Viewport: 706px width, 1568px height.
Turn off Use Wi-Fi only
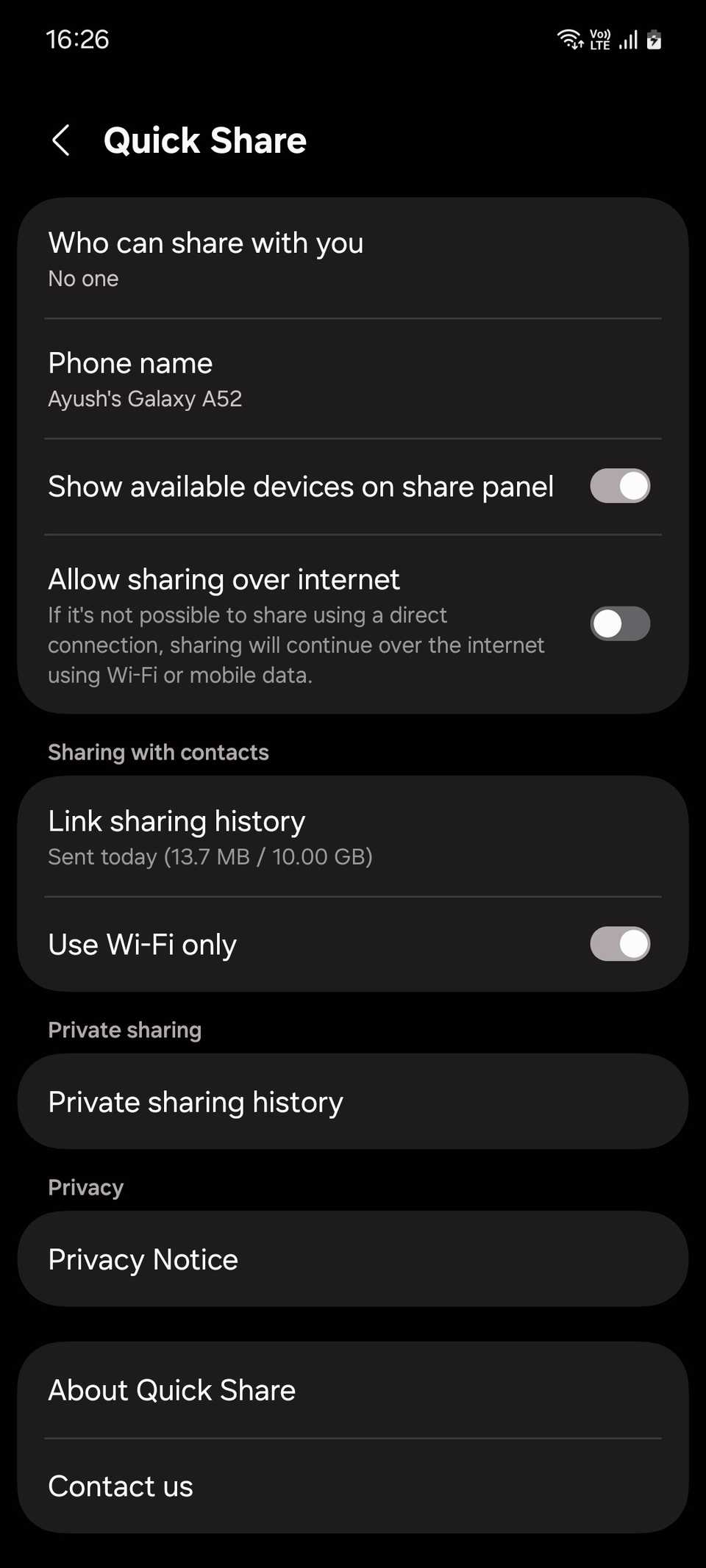tap(619, 944)
